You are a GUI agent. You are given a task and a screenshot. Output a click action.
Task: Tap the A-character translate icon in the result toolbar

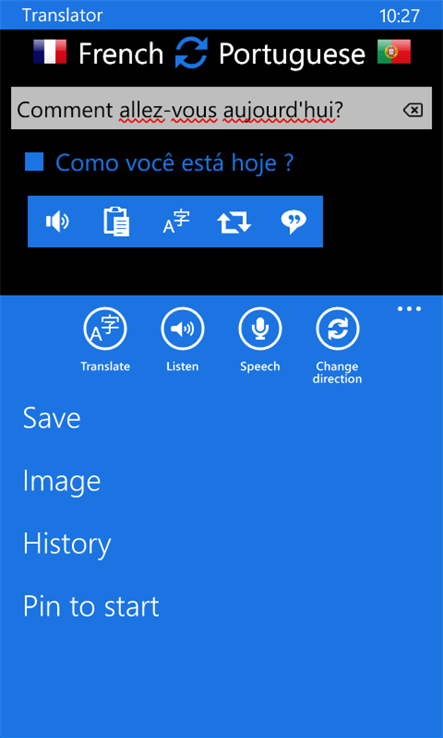point(176,222)
